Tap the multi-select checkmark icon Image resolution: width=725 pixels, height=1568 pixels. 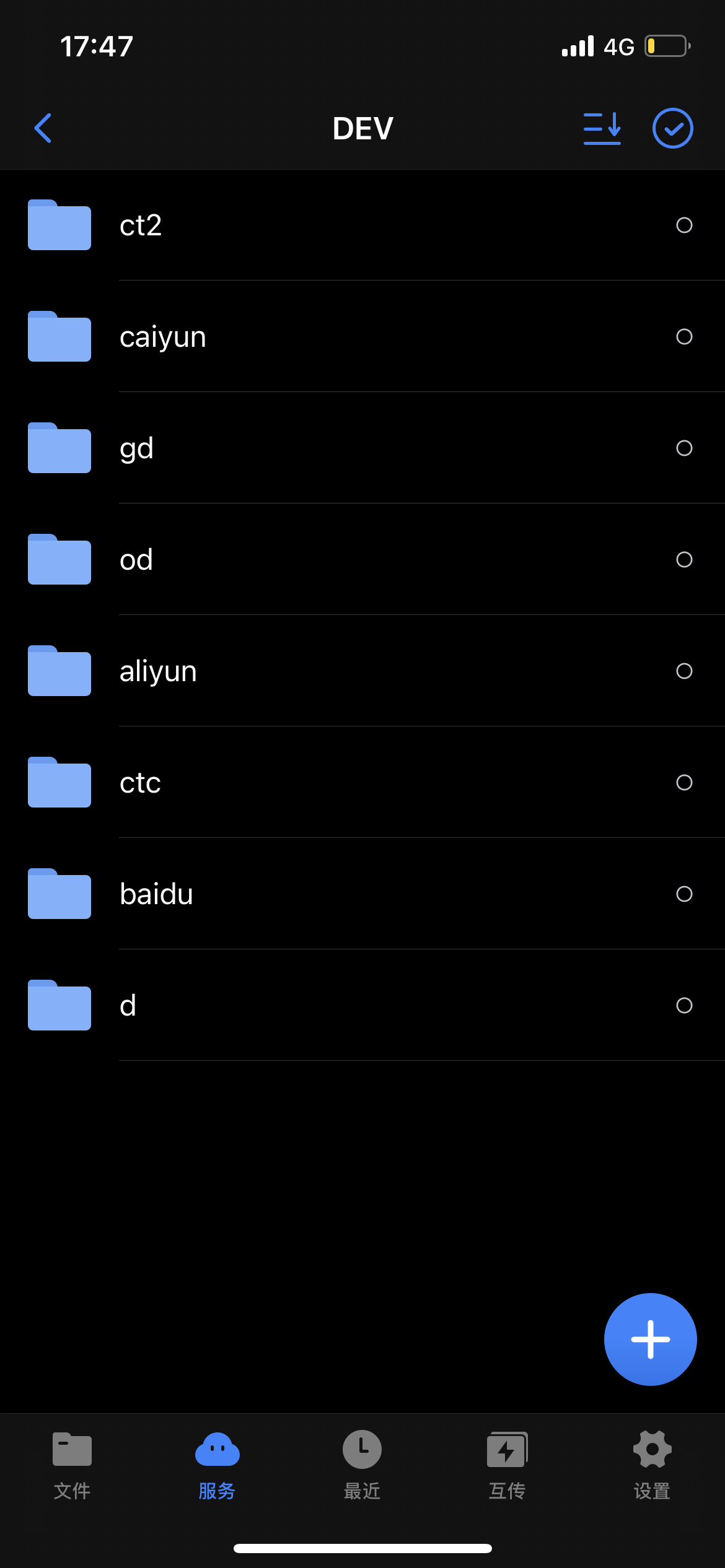coord(673,128)
